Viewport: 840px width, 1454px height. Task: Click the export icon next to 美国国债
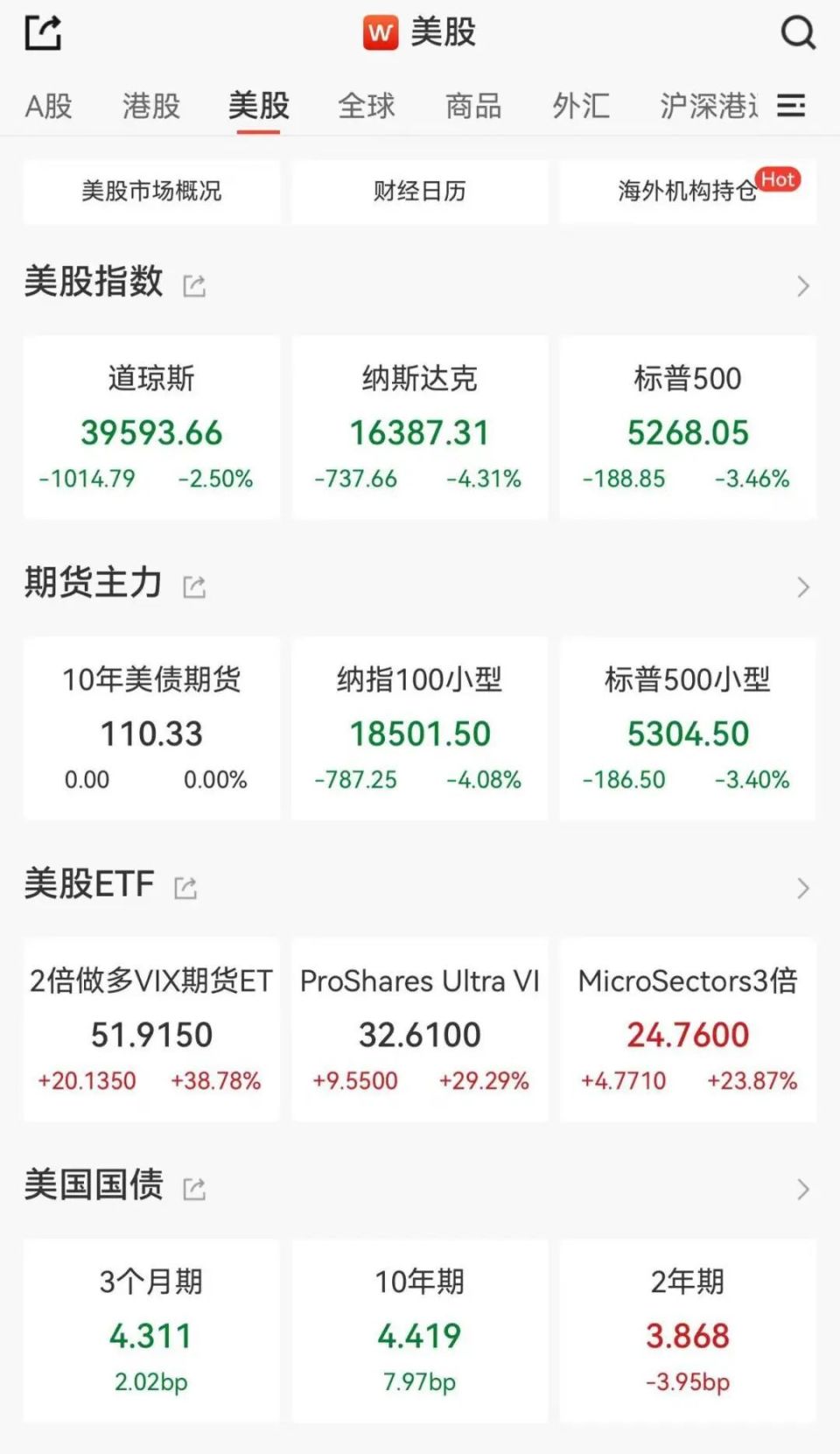pos(193,1189)
